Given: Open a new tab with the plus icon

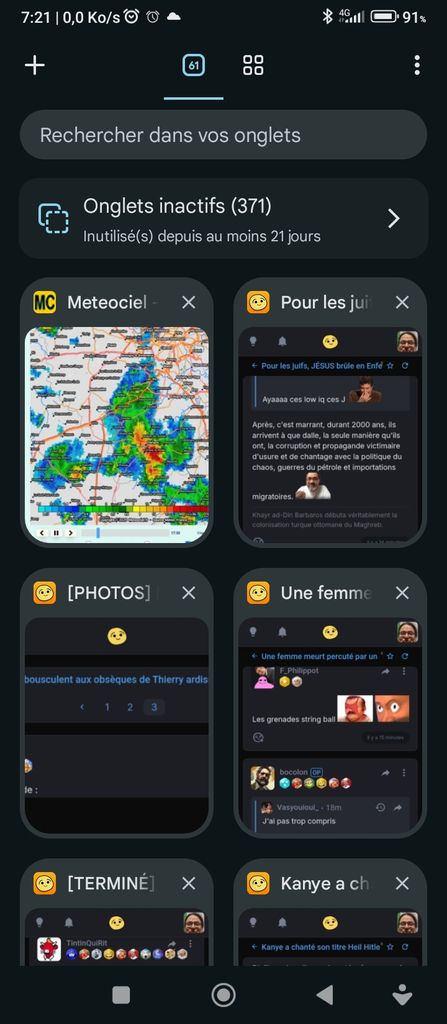Looking at the screenshot, I should (x=35, y=65).
